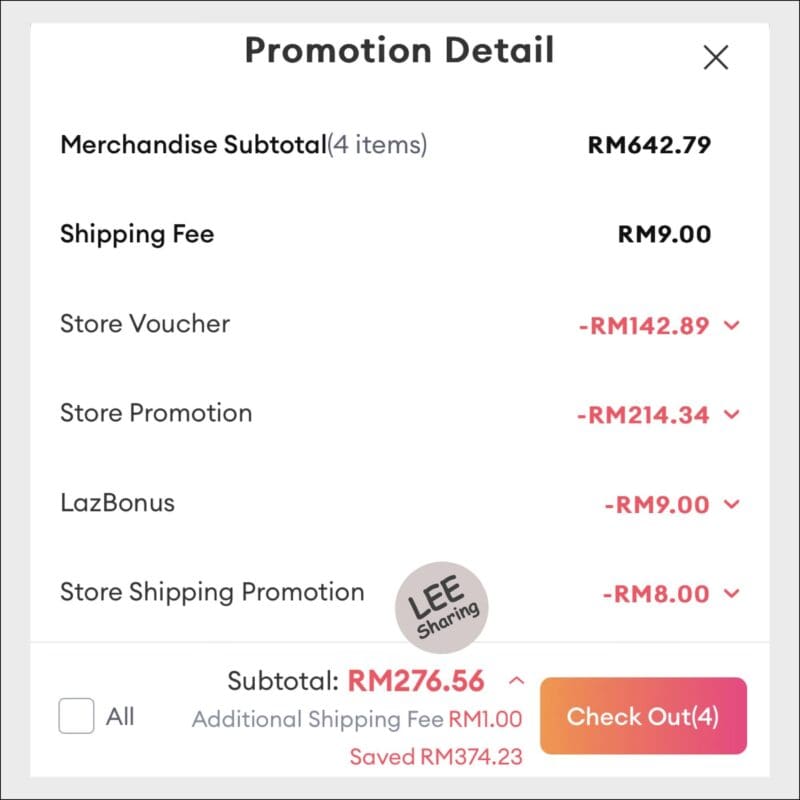
Task: Collapse the subtotal detail arrow
Action: (516, 681)
